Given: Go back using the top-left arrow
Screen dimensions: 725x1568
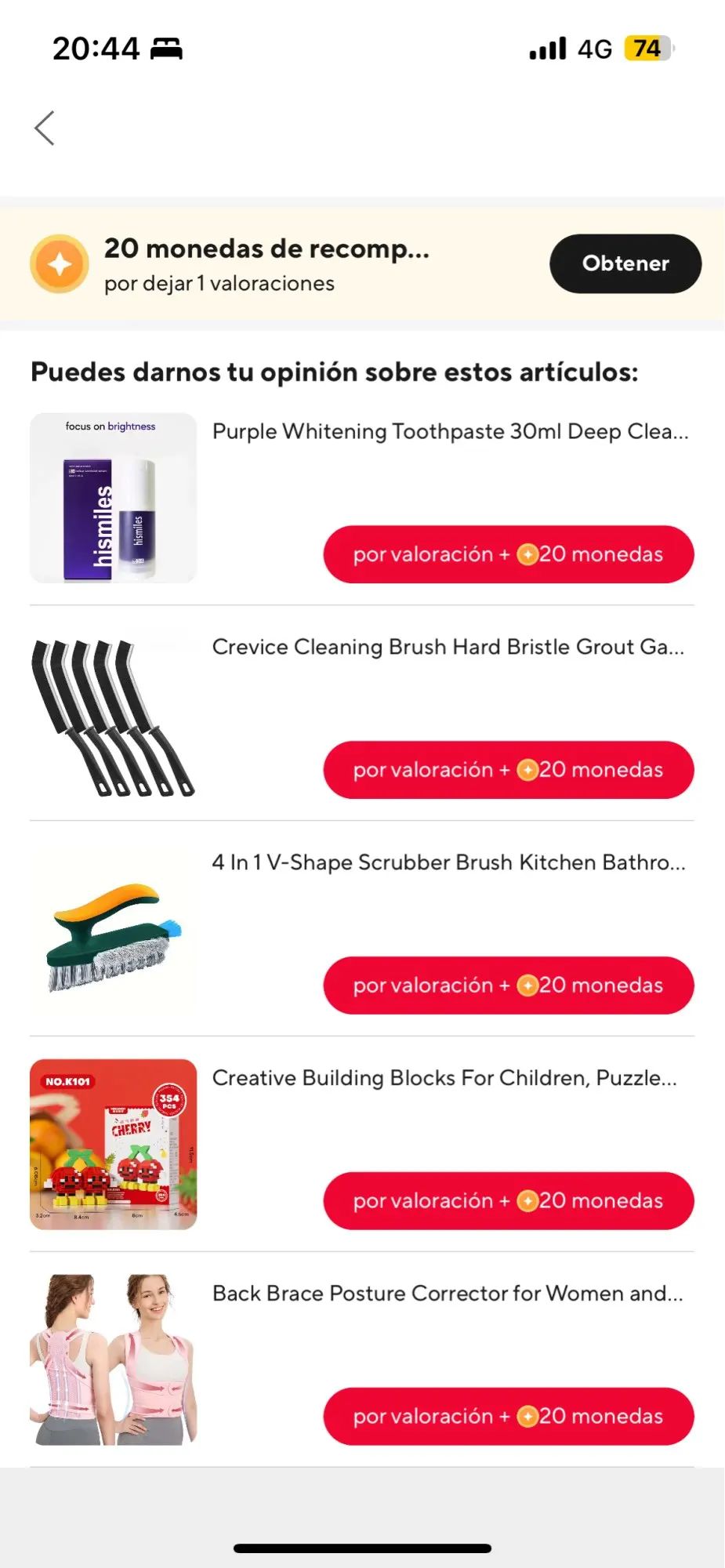Looking at the screenshot, I should click(x=45, y=128).
